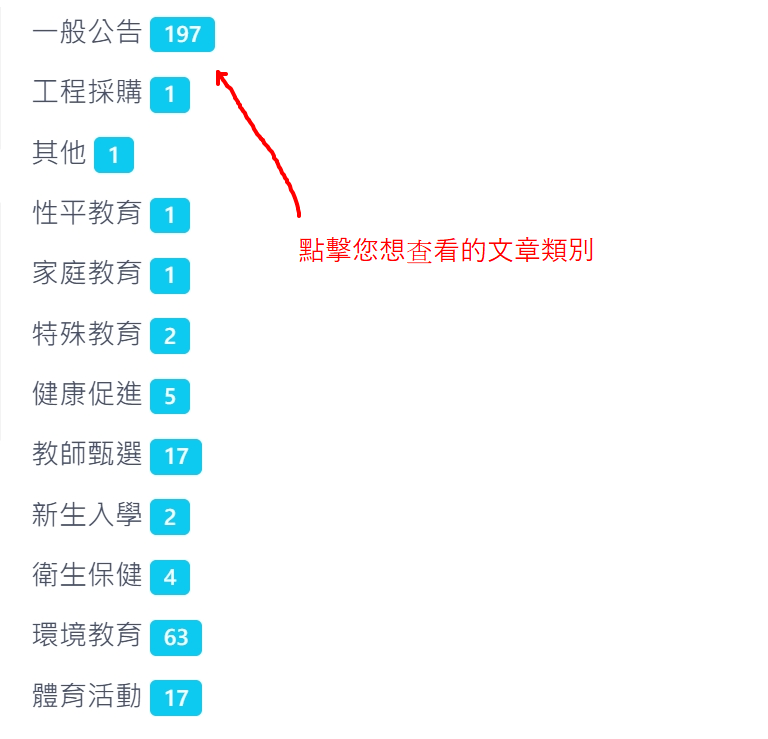Open the 新生入學 category
Screen dimensions: 768x739
pyautogui.click(x=87, y=516)
